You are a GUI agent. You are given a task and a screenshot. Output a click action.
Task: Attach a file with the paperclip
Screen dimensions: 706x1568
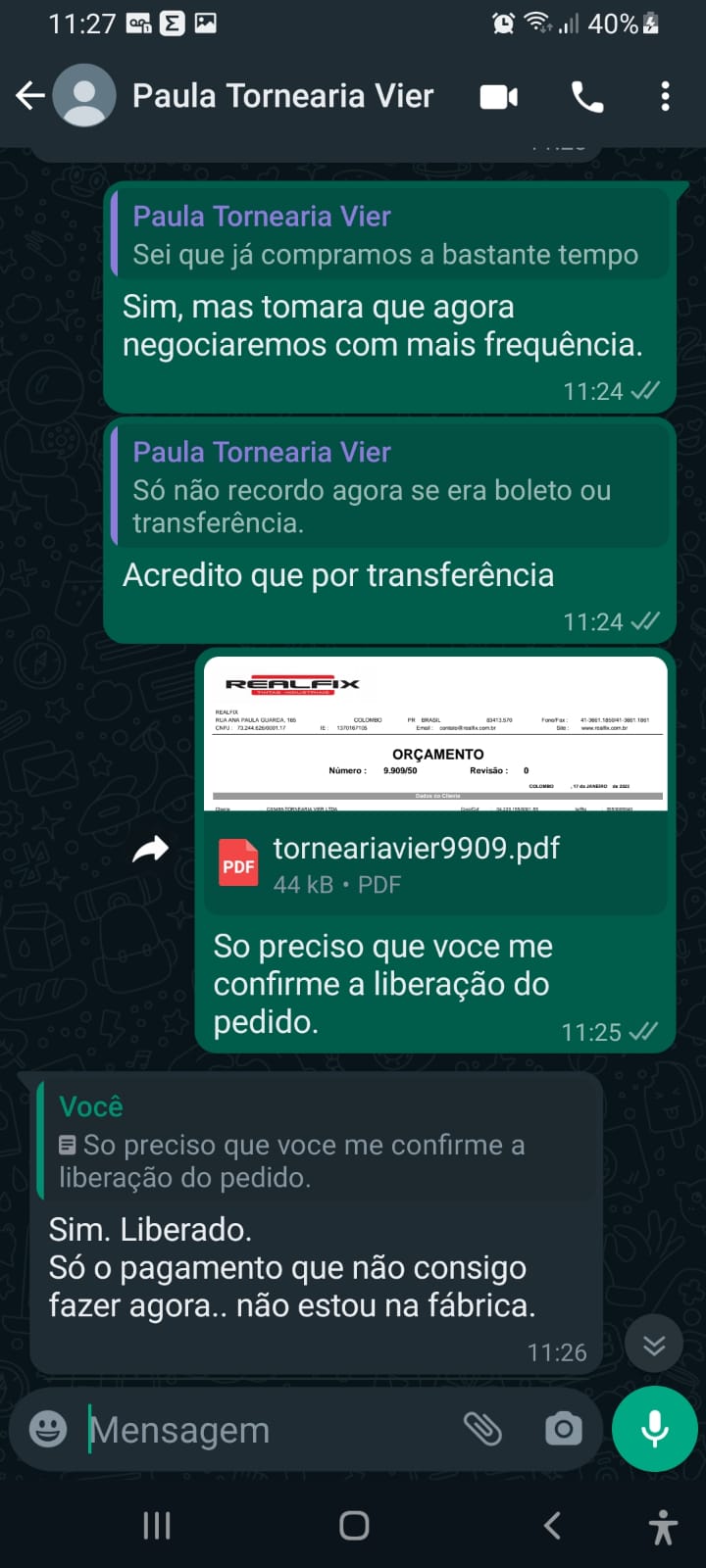(x=482, y=1429)
